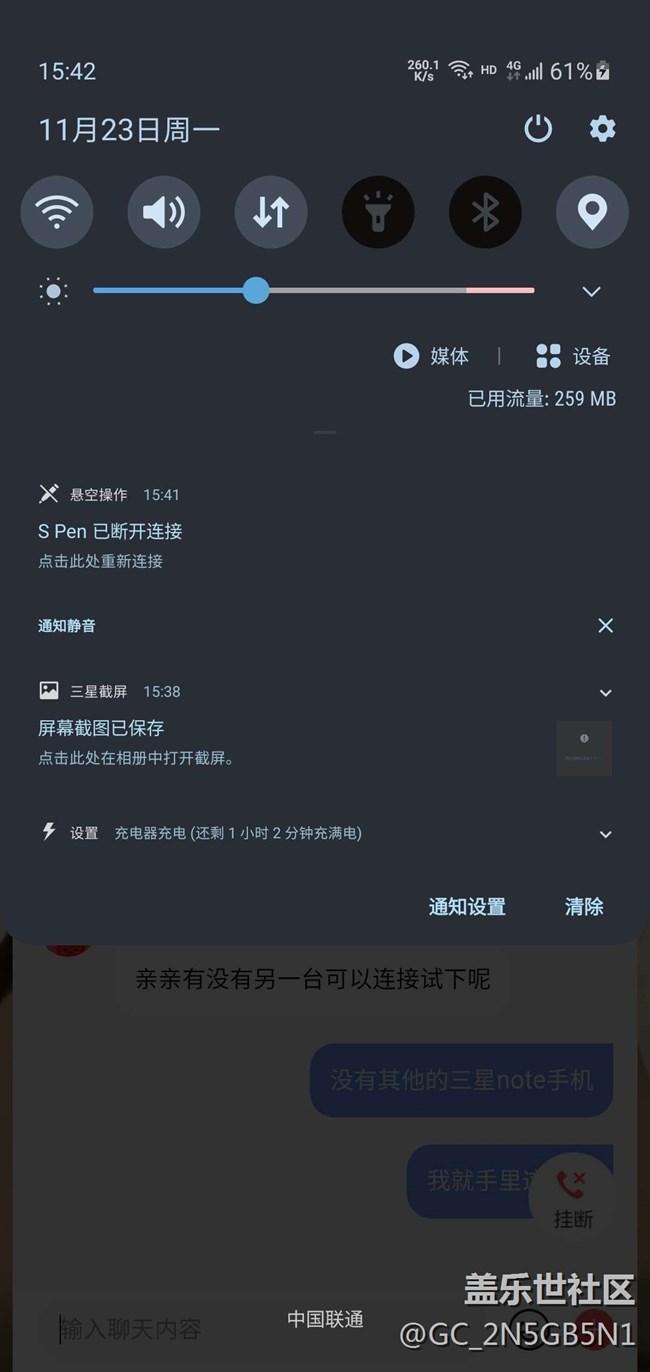Tap a point on the brightness slider
Screen dimensions: 650x1372
click(314, 291)
